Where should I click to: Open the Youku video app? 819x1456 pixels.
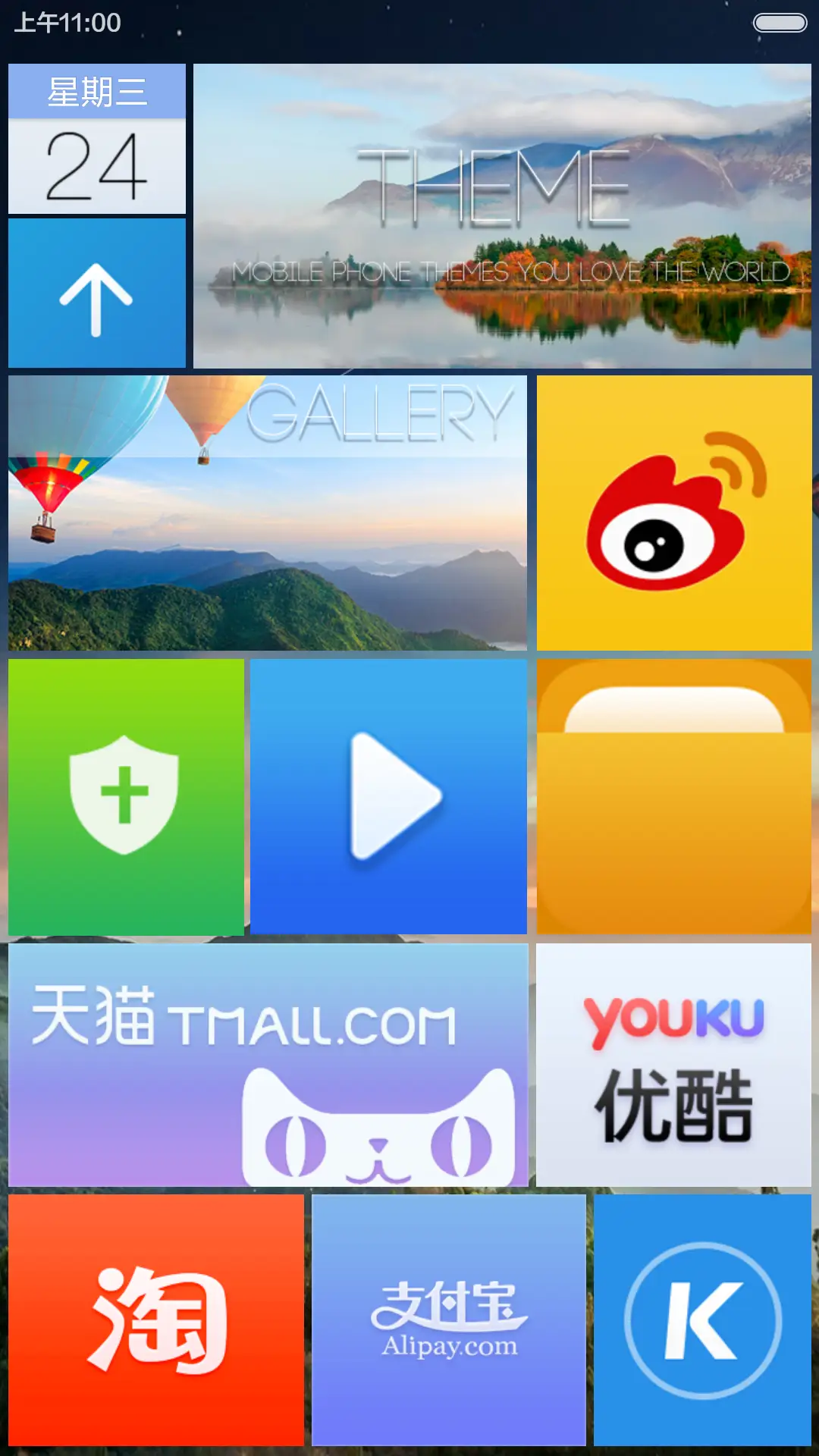pos(673,1062)
